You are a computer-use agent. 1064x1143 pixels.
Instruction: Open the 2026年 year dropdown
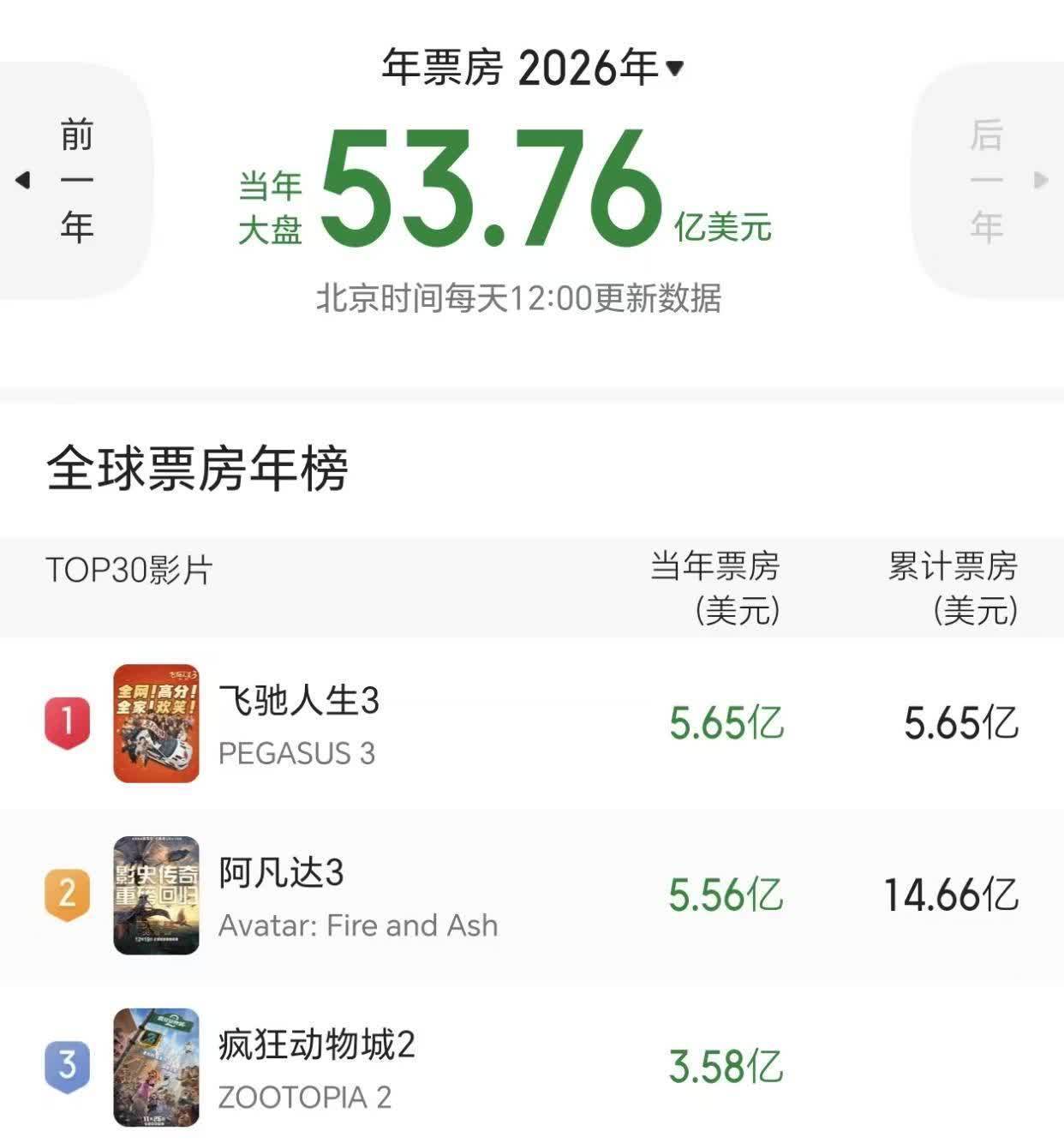coord(600,68)
